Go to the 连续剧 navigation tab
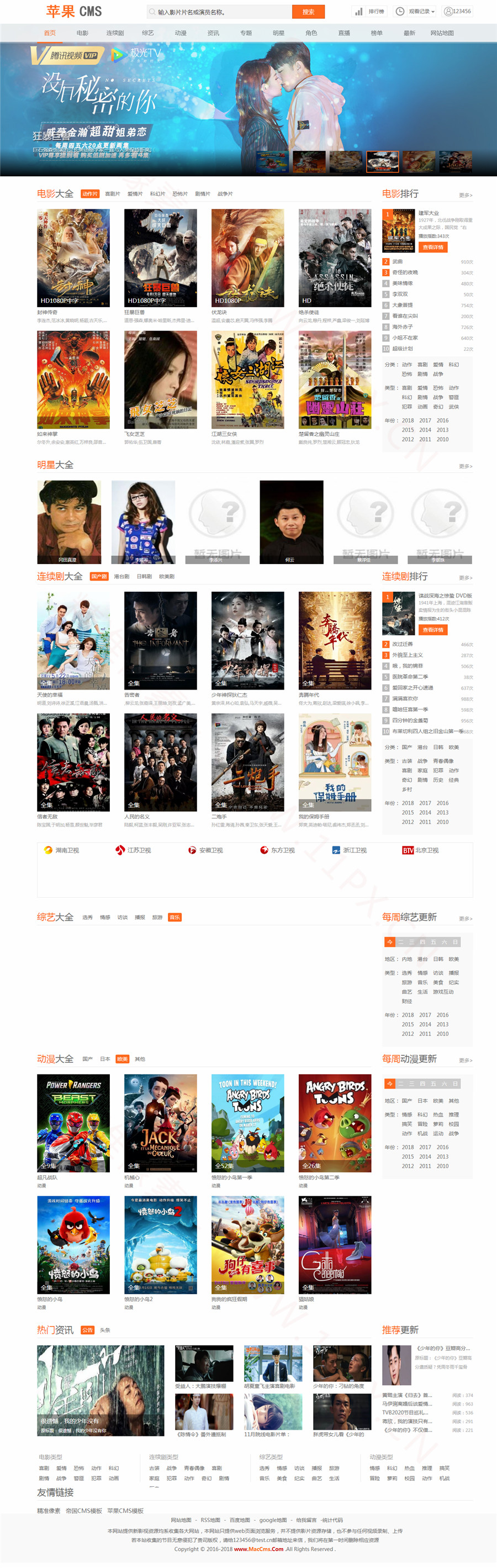Screen dimensions: 497x1568 115,33
